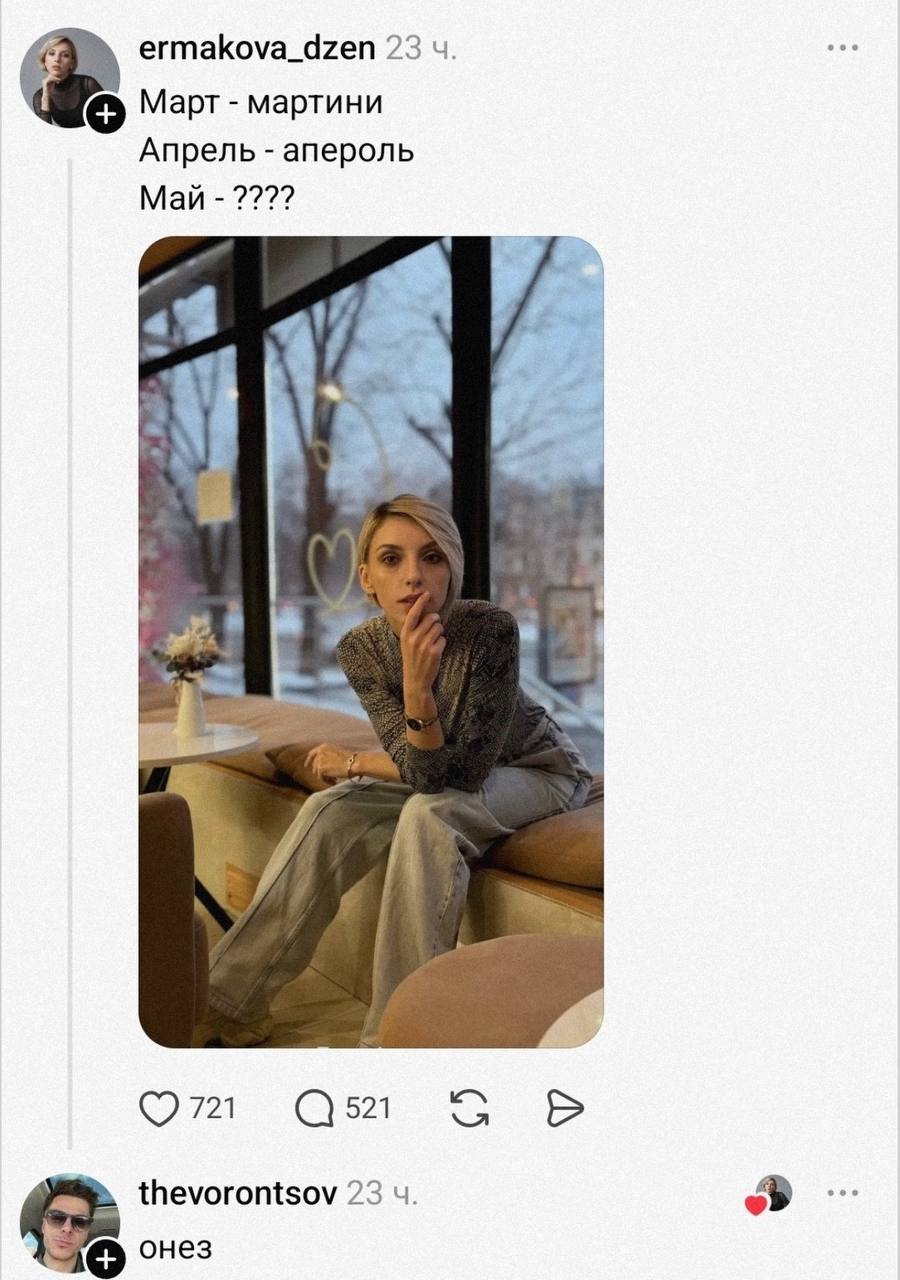The width and height of the screenshot is (900, 1280).
Task: View the post photo in full screen
Action: (371, 642)
